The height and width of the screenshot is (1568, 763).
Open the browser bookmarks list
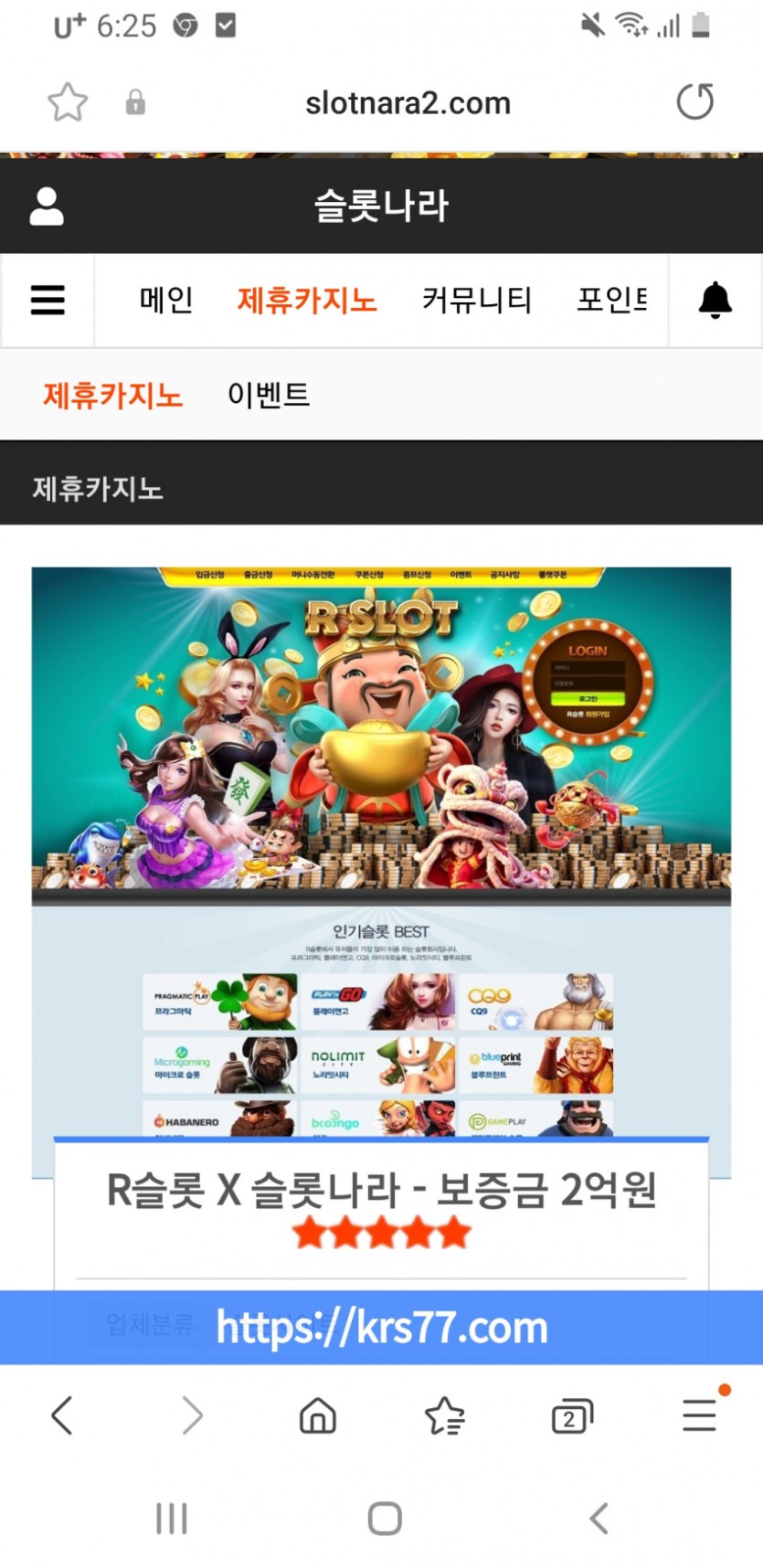coord(445,1415)
